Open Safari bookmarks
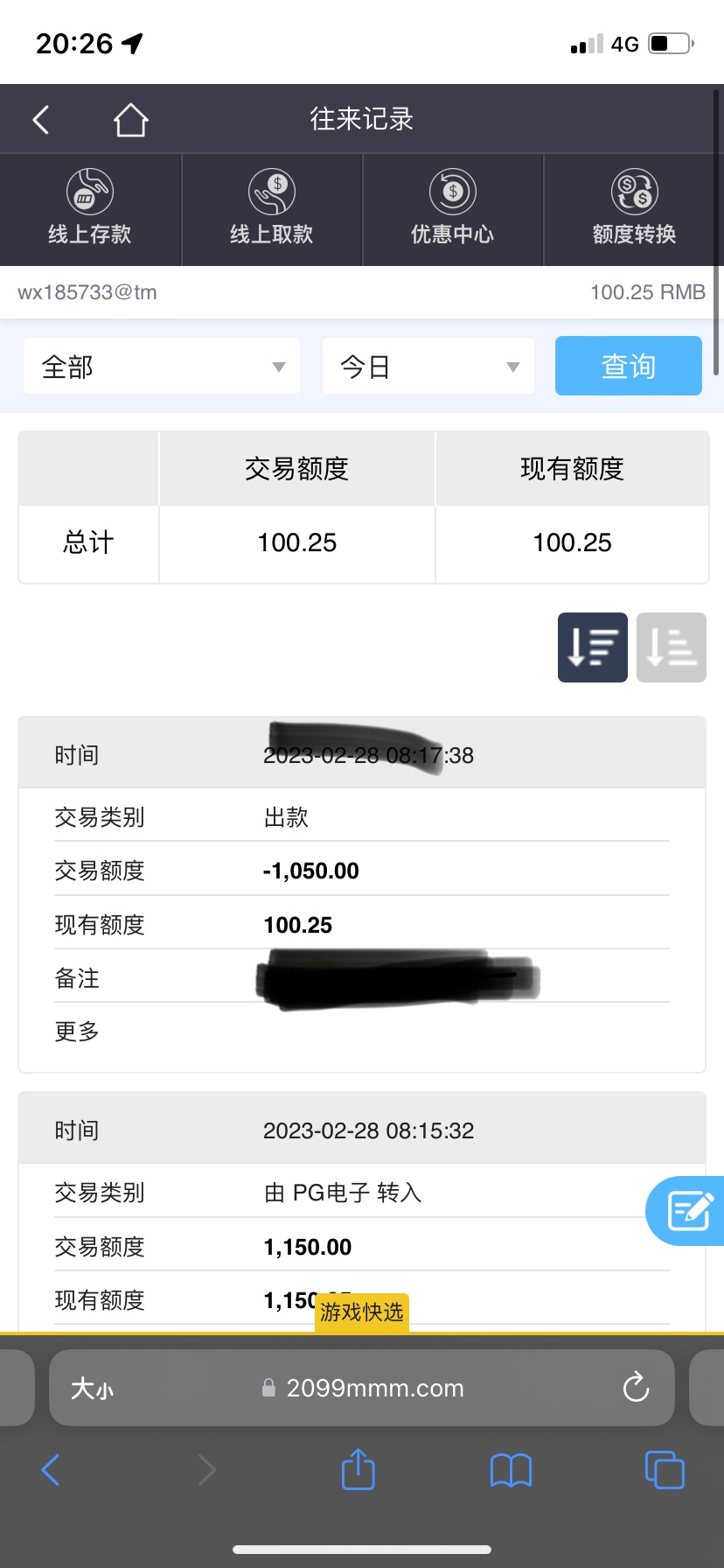The image size is (724, 1568). point(511,1470)
